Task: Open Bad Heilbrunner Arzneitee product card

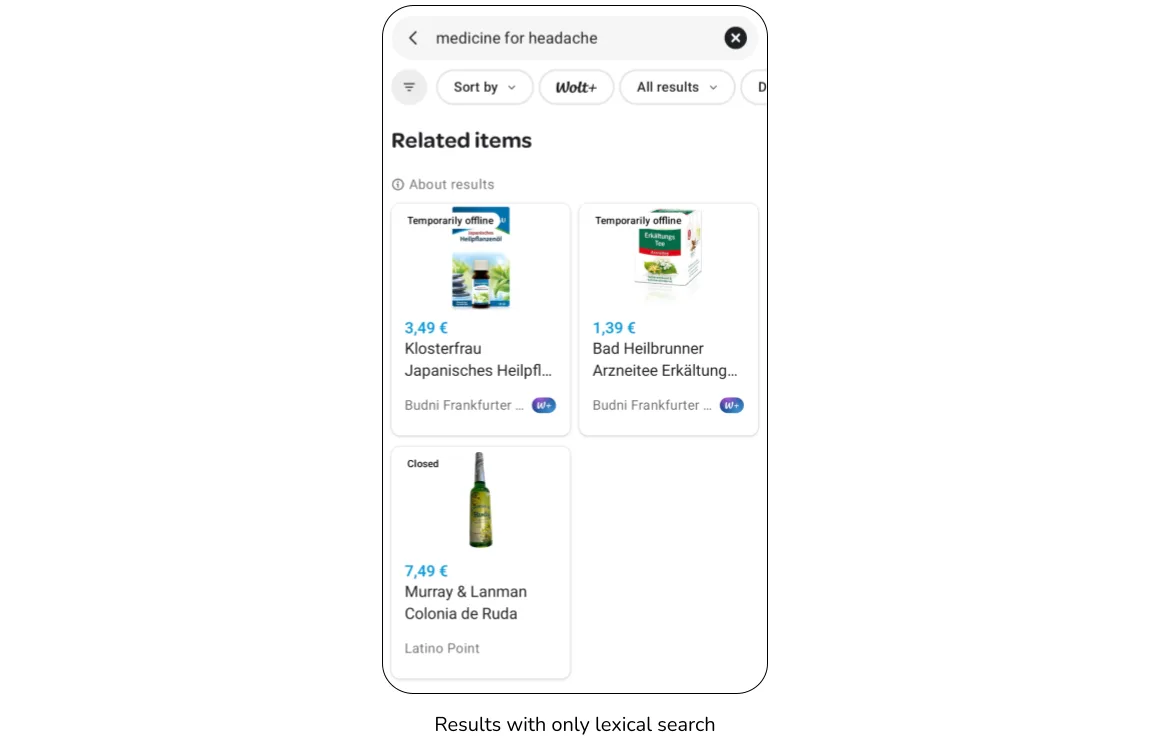Action: pos(668,320)
